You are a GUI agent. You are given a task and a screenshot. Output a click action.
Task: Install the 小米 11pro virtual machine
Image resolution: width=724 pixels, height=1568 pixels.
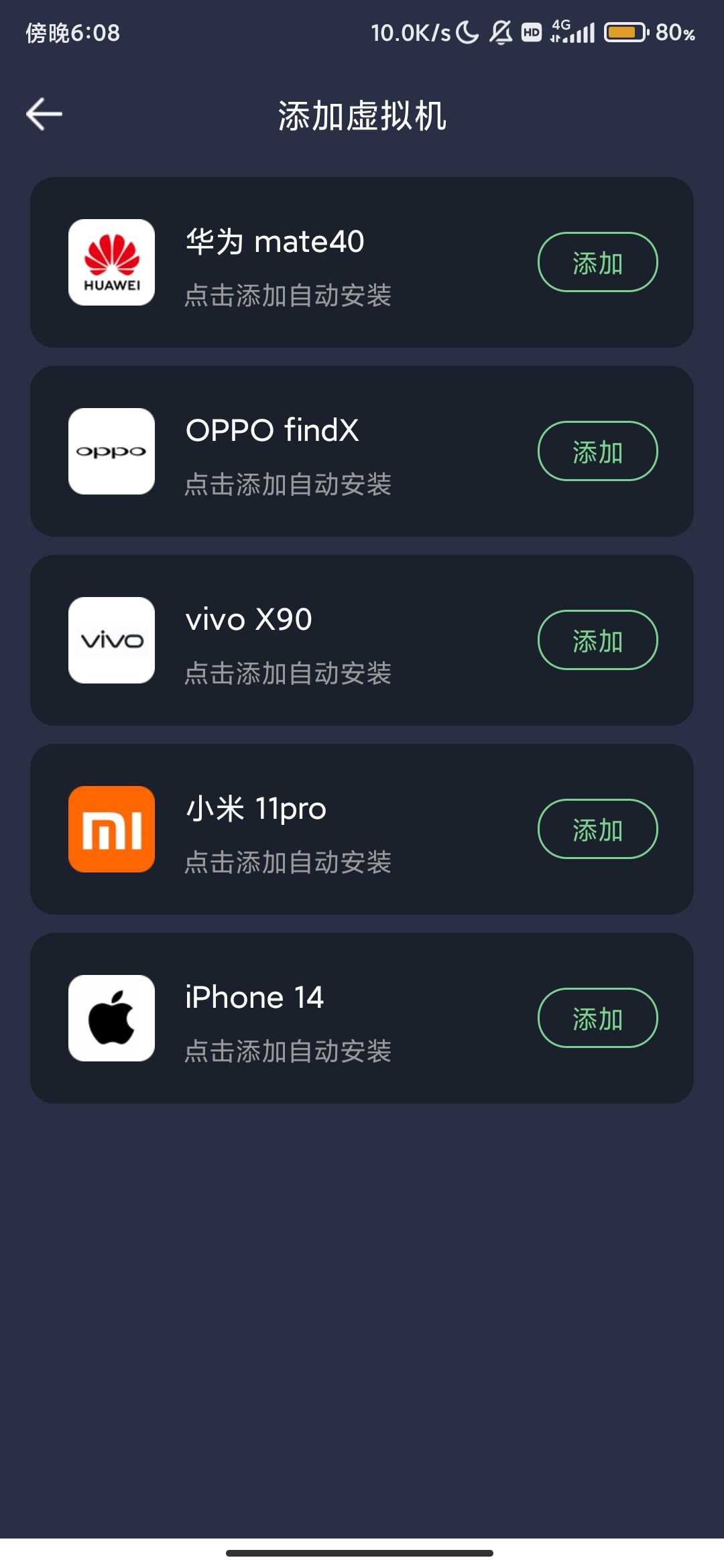[597, 829]
